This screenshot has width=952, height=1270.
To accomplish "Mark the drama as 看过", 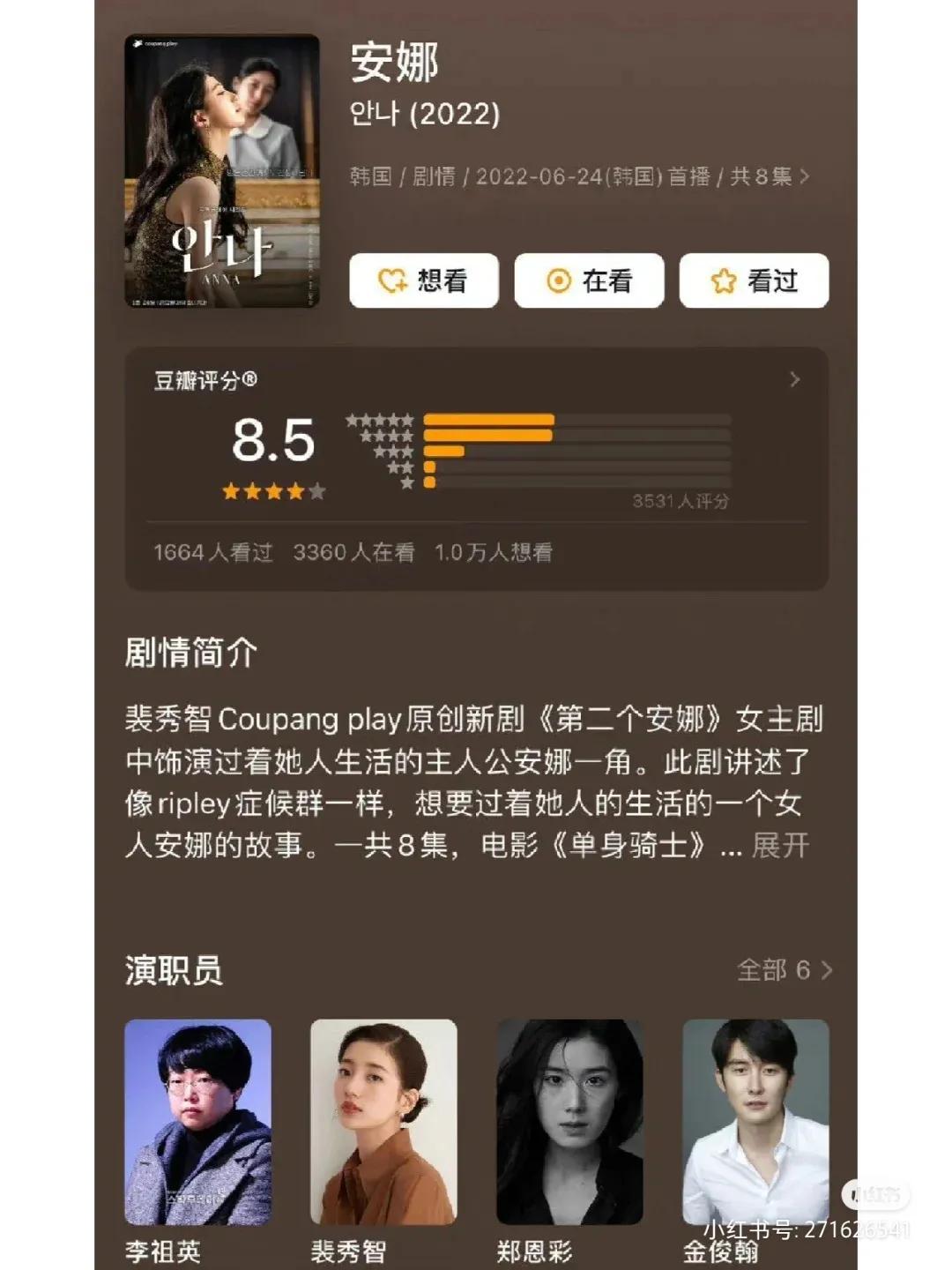I will [x=754, y=280].
